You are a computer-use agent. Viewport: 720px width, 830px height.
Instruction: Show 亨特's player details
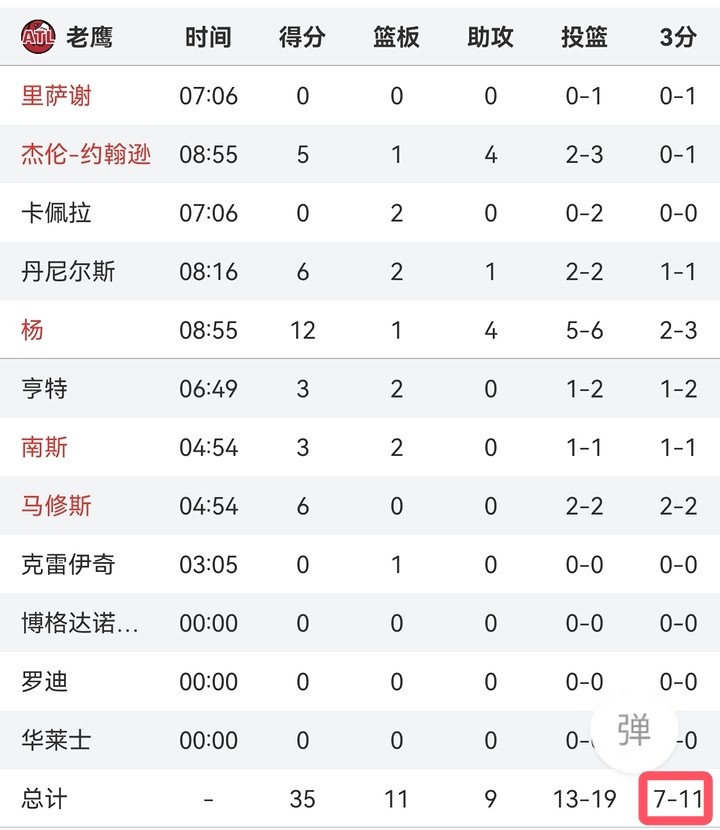[x=45, y=388]
